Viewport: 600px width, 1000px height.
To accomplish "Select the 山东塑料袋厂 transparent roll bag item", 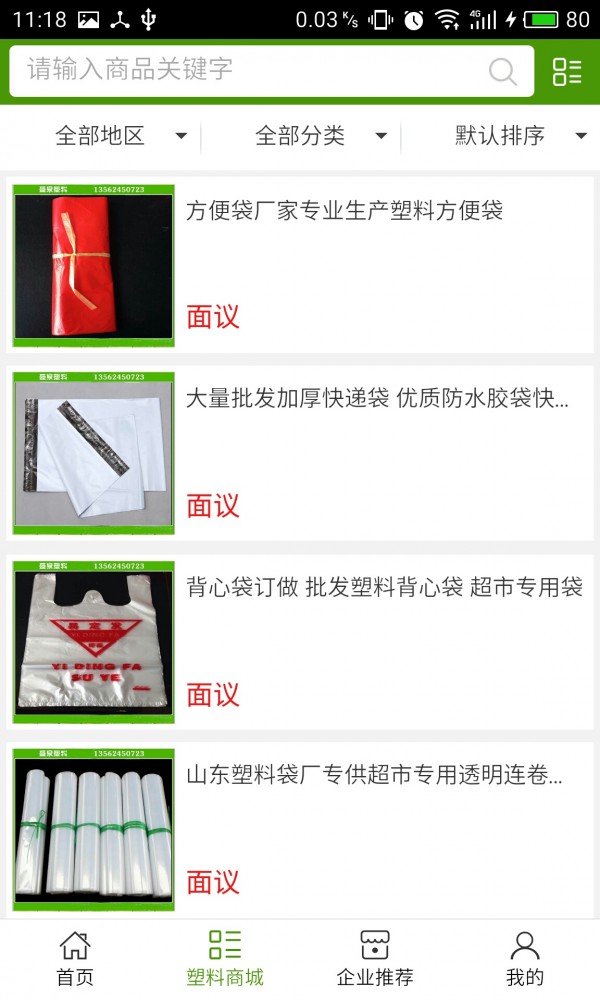I will (300, 830).
